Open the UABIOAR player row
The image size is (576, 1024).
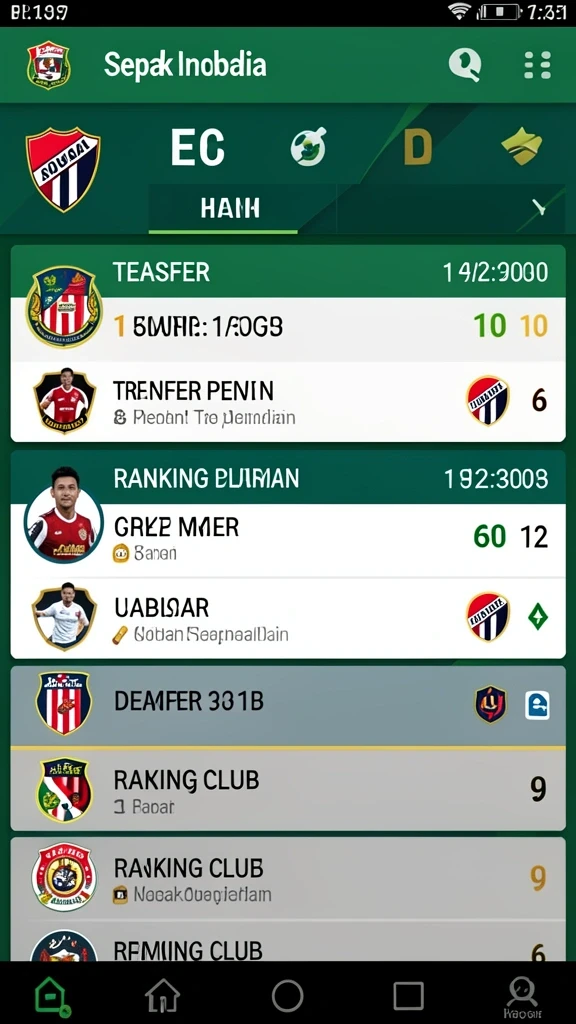click(x=288, y=618)
